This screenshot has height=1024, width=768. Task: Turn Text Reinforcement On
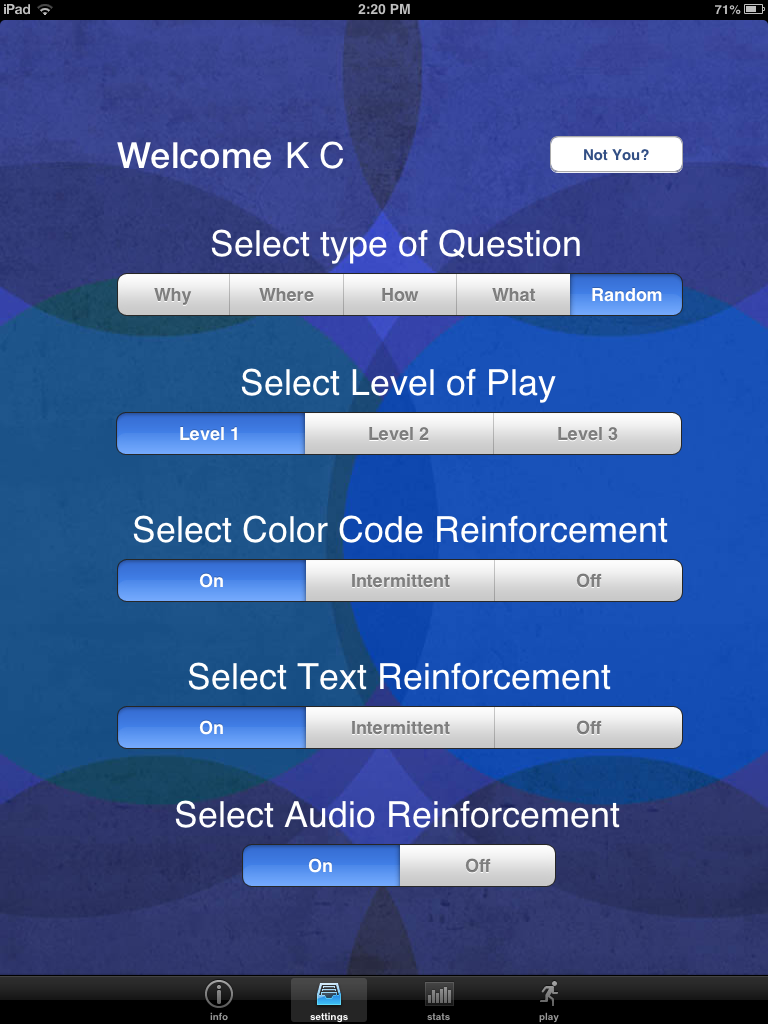(x=211, y=728)
